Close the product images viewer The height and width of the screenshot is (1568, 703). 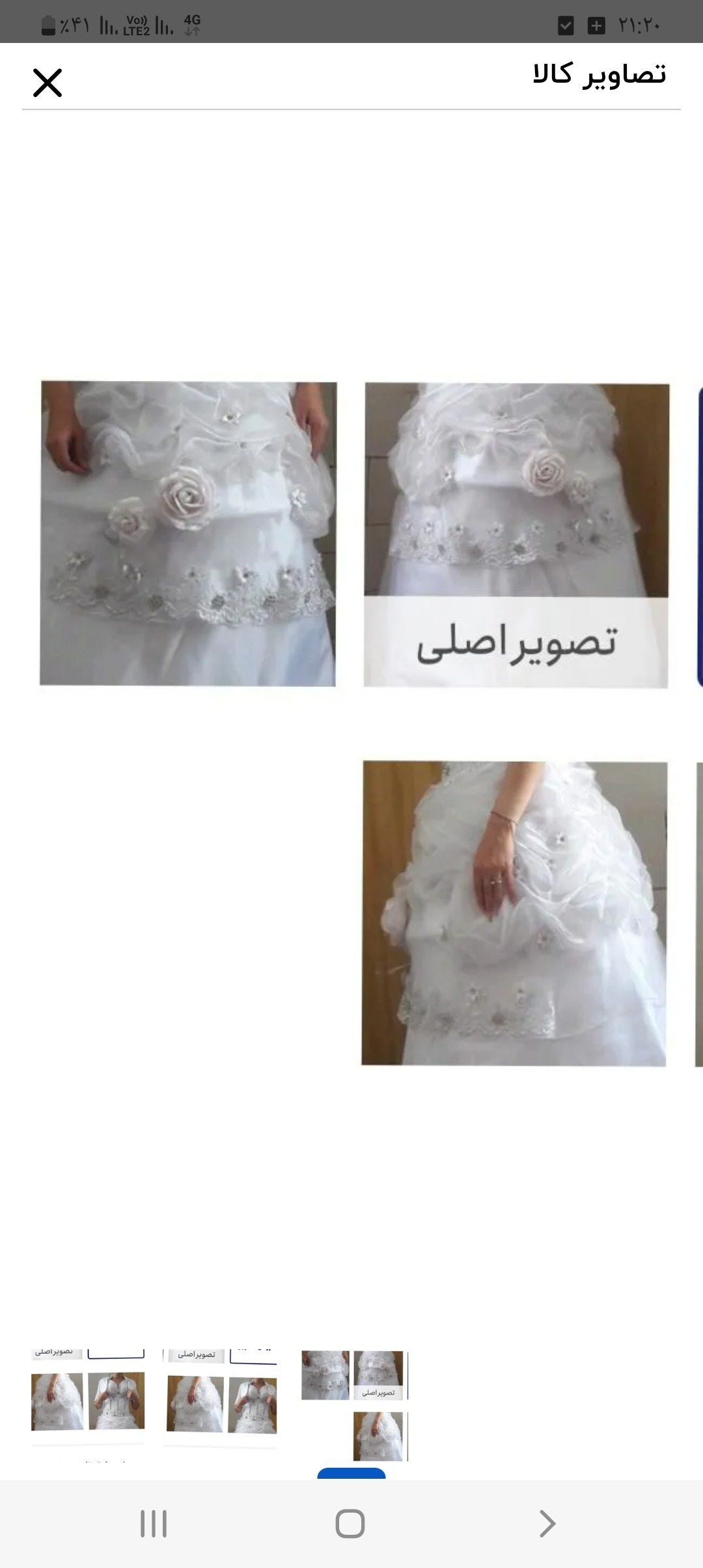48,83
